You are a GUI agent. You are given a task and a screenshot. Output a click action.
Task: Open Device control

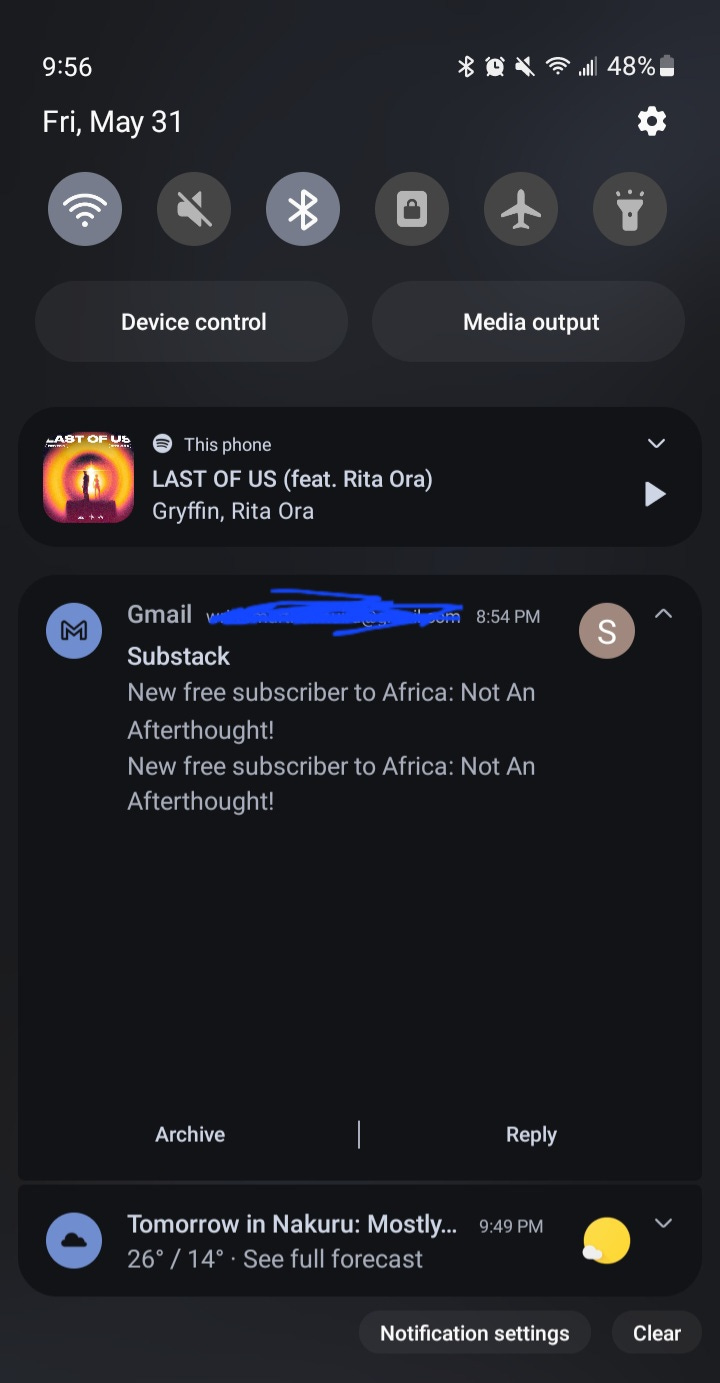coord(193,322)
